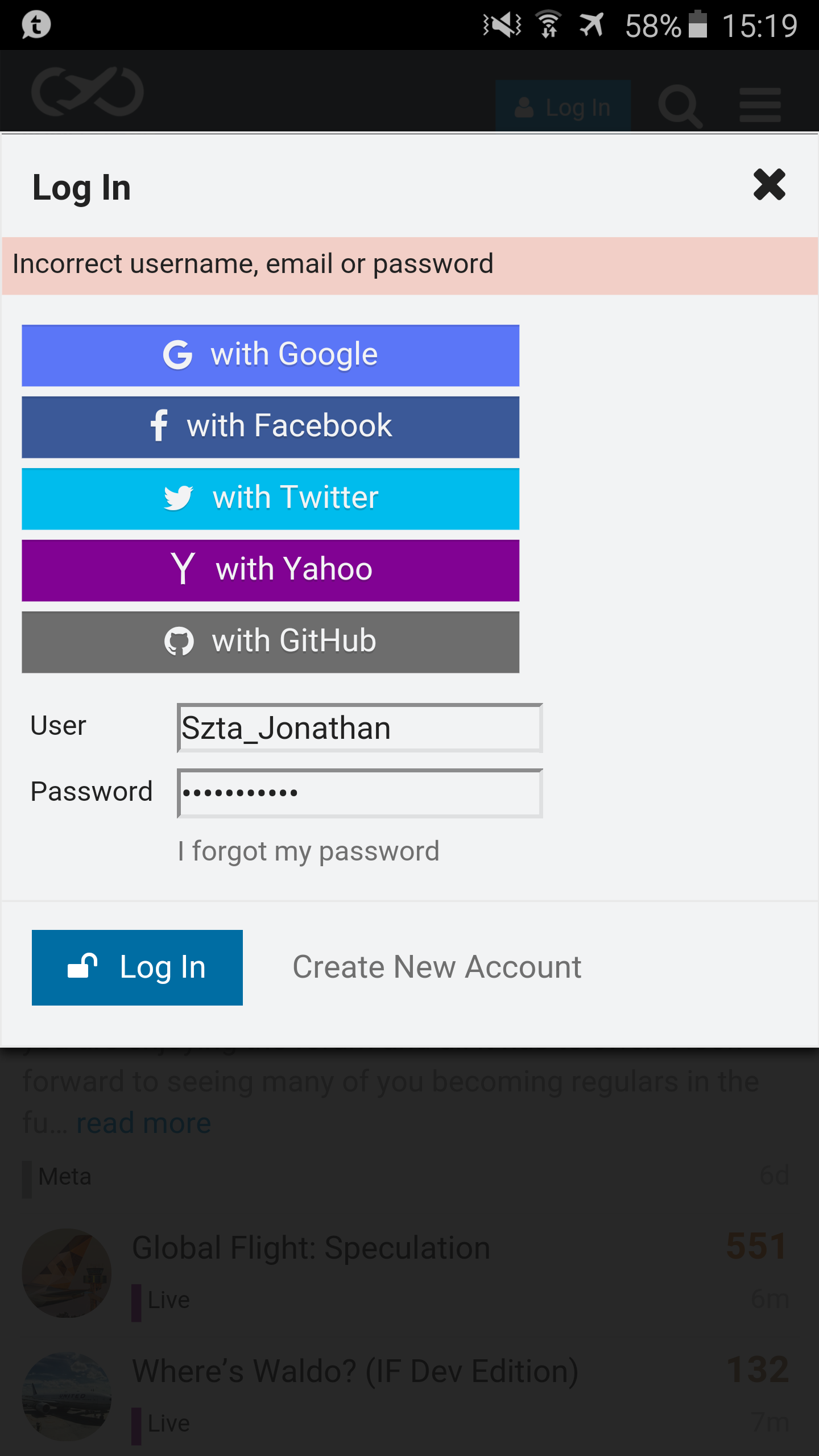Sign in with Google
This screenshot has width=819, height=1456.
coord(270,355)
